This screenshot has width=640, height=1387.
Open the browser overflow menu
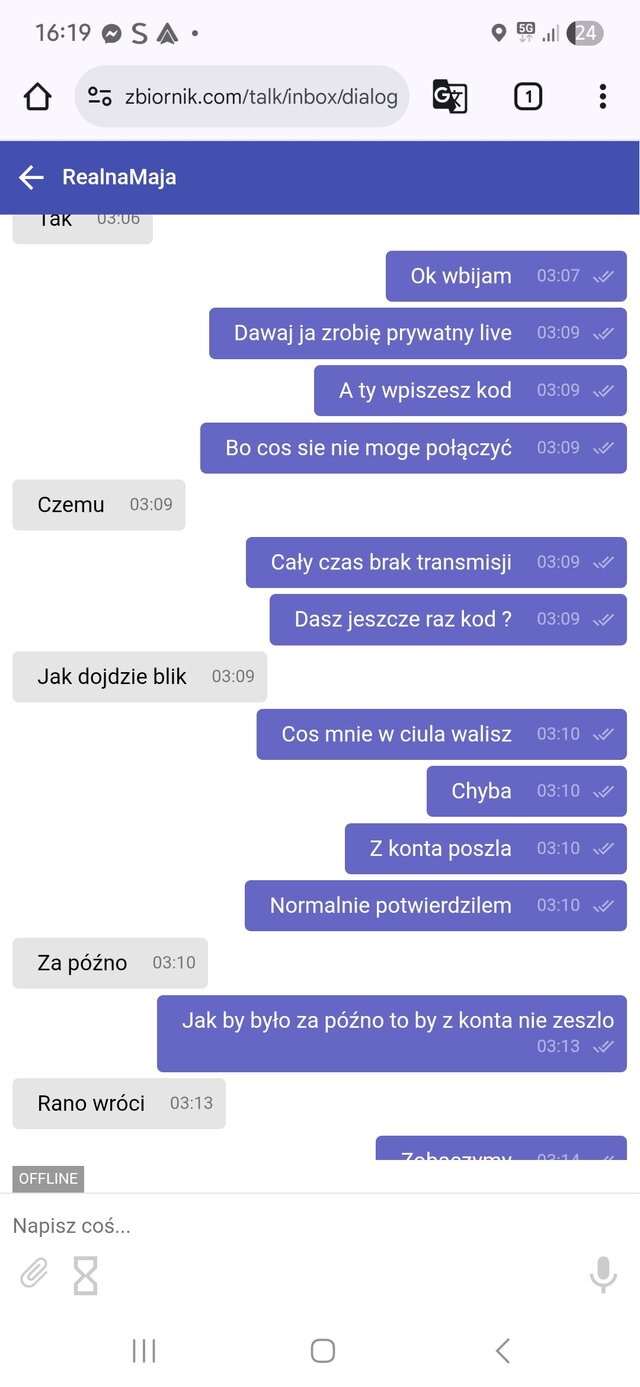[x=602, y=97]
